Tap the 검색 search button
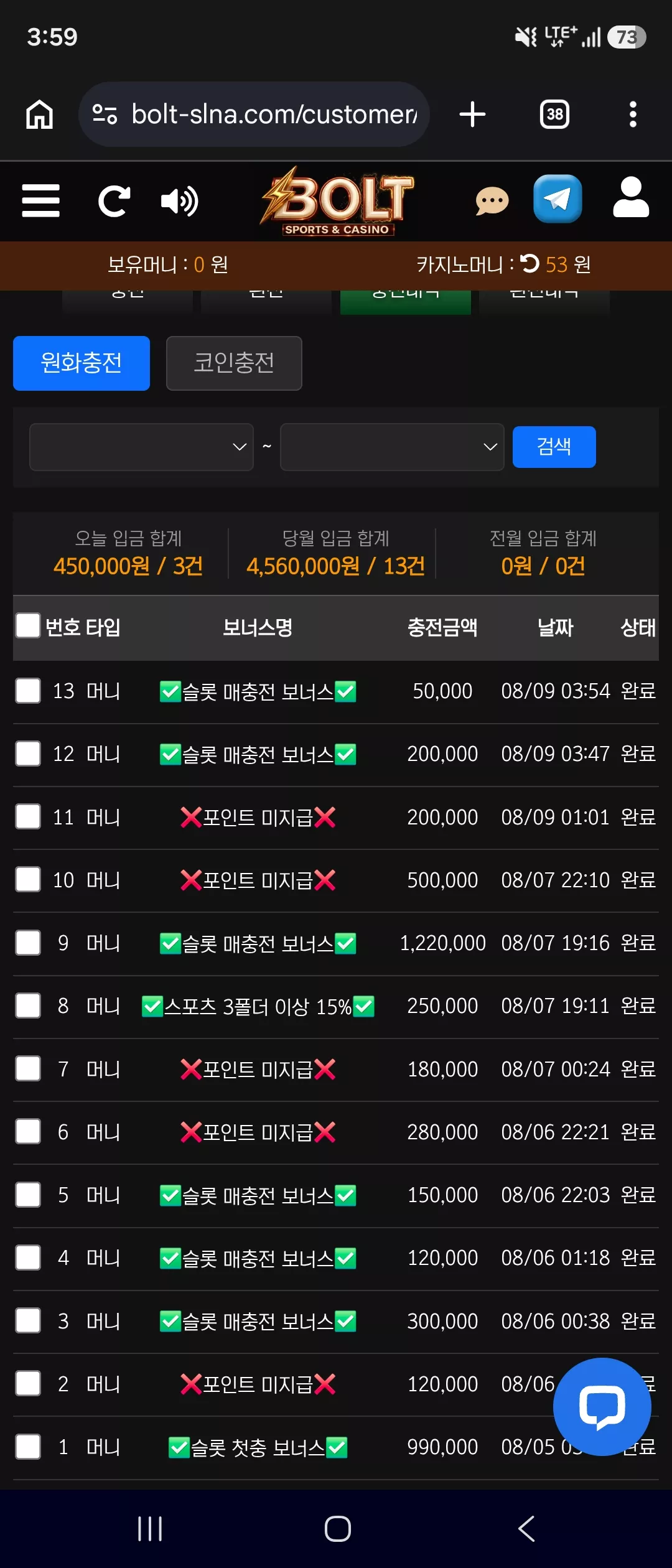This screenshot has height=1568, width=672. point(554,447)
